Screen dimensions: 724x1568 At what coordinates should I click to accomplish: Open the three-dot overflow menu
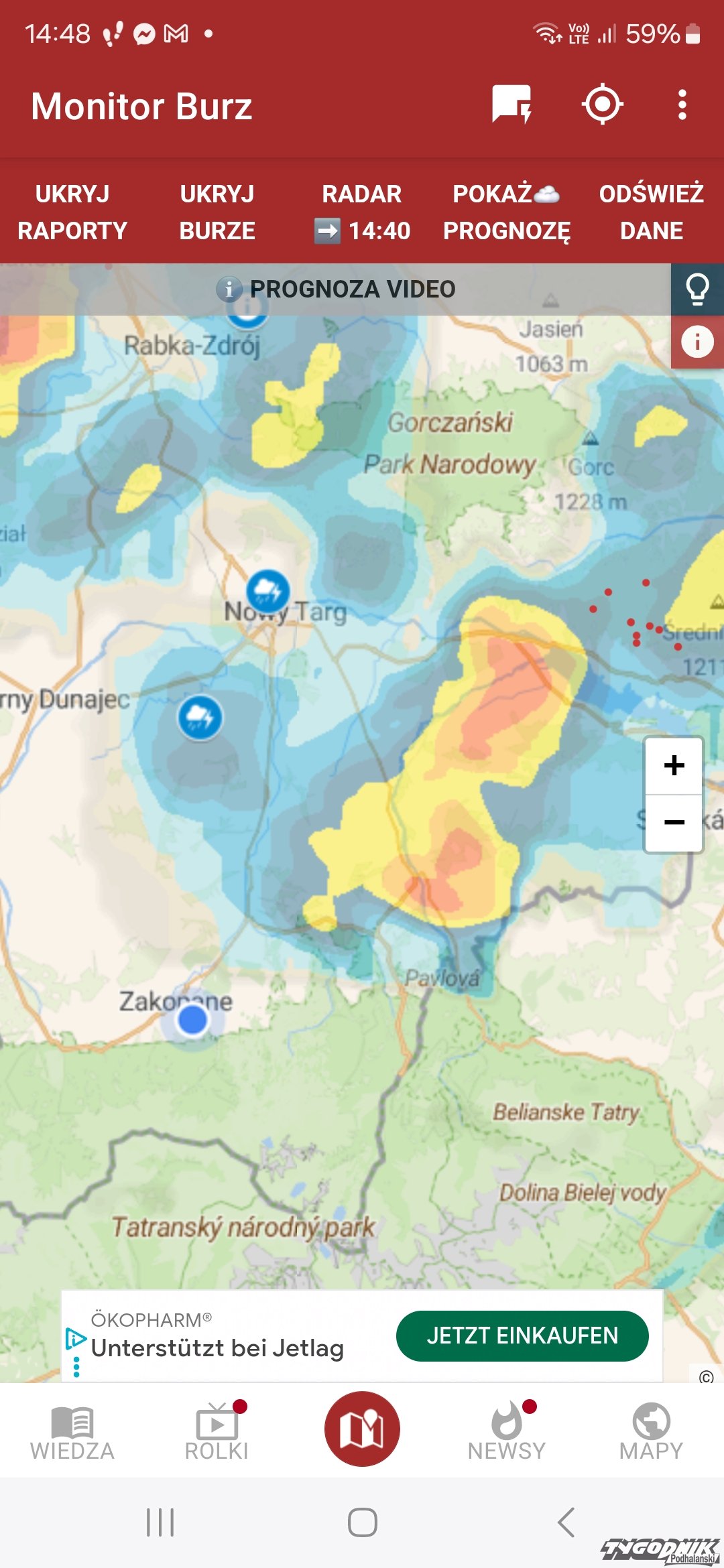coord(682,105)
